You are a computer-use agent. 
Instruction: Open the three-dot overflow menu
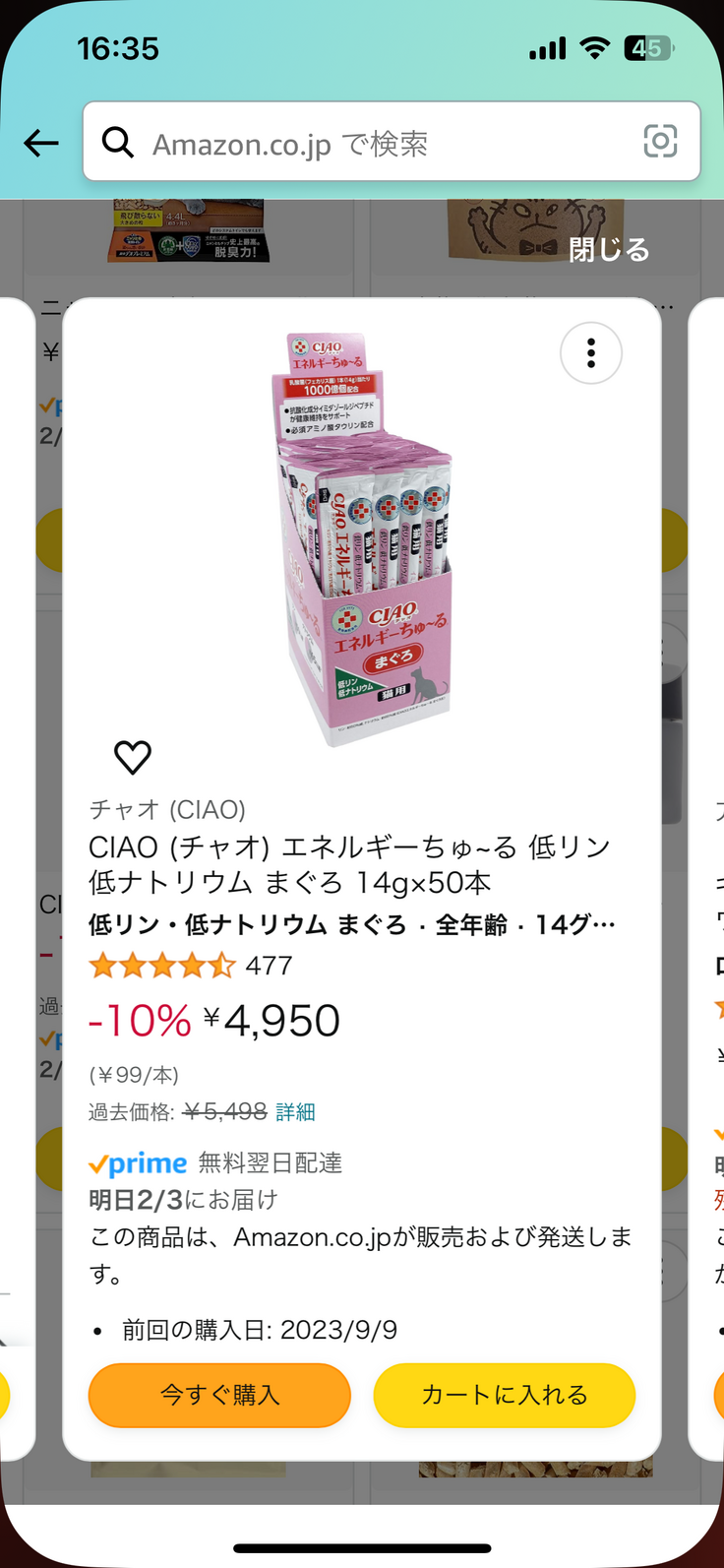590,353
